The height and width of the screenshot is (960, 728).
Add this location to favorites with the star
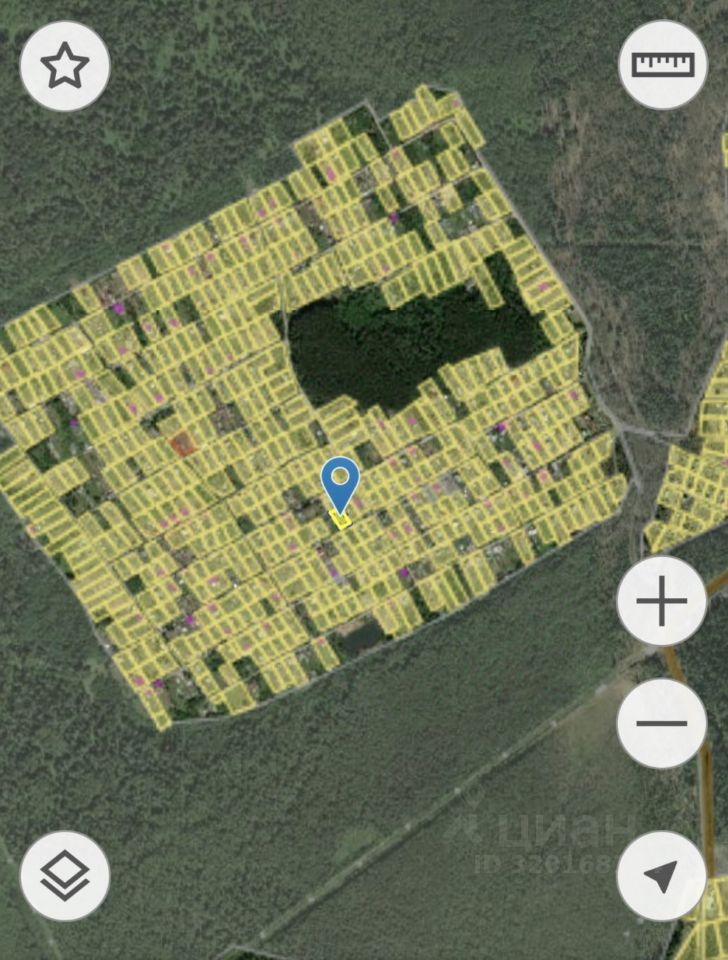click(65, 66)
